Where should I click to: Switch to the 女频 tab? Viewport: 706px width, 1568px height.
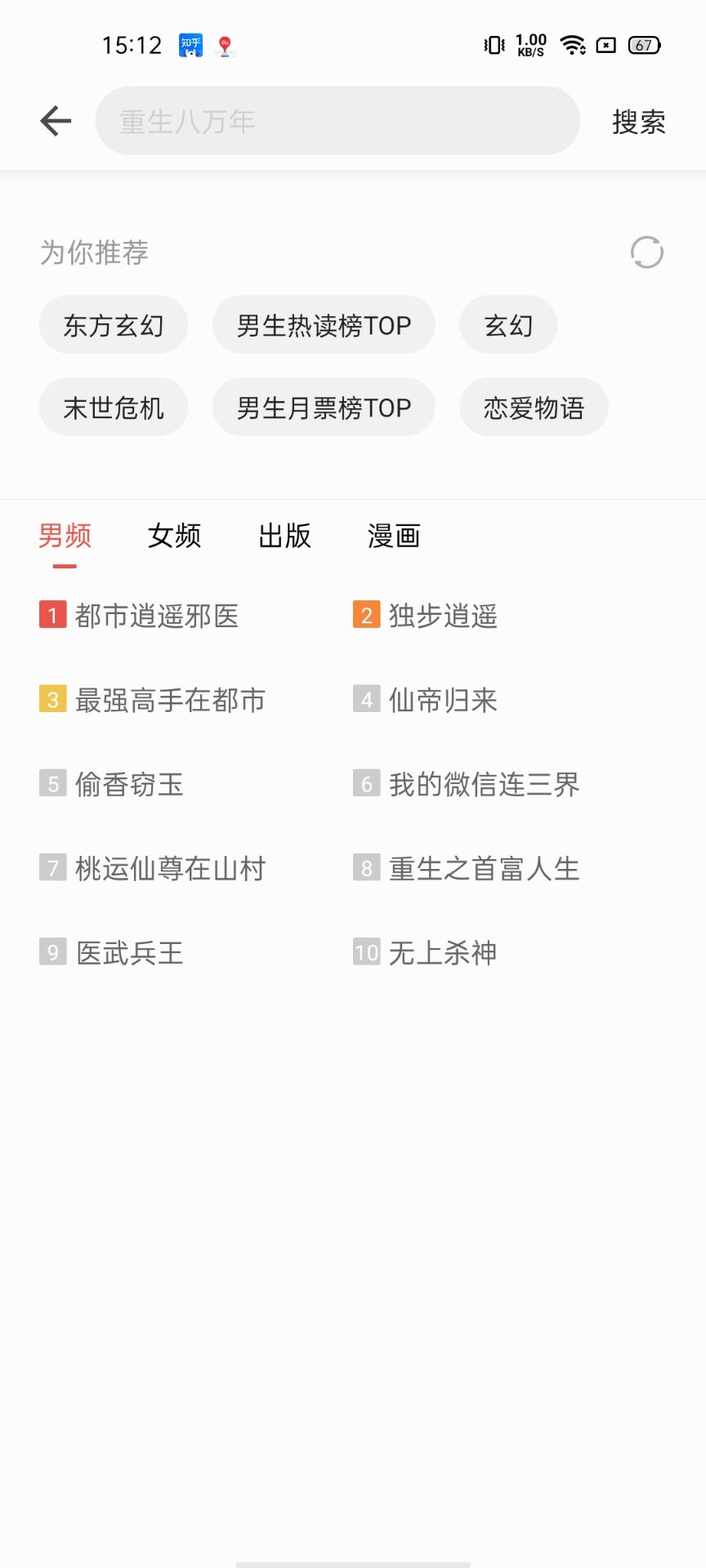click(174, 536)
